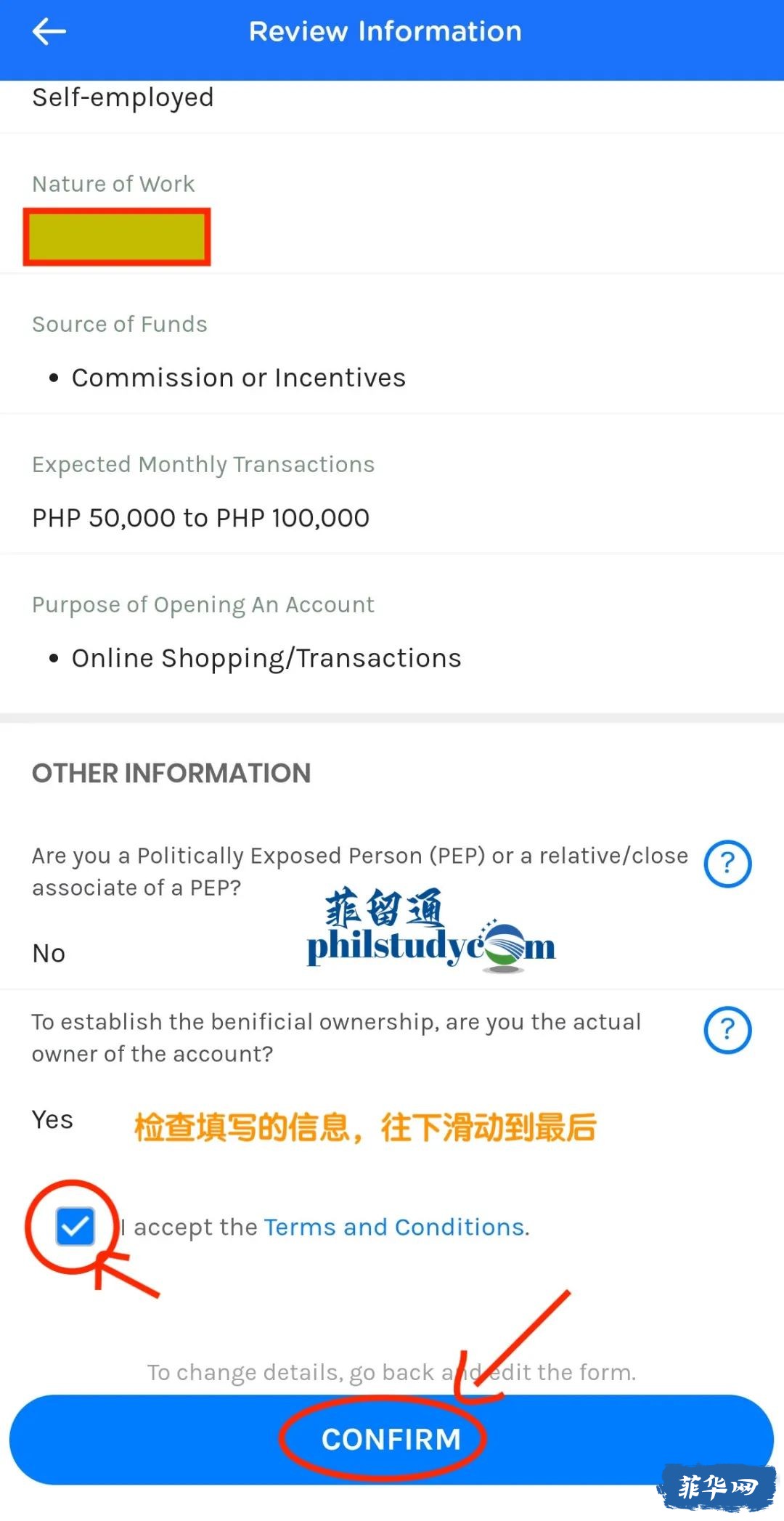This screenshot has height=1521, width=784.
Task: Tap the CONFIRM button
Action: [391, 1439]
